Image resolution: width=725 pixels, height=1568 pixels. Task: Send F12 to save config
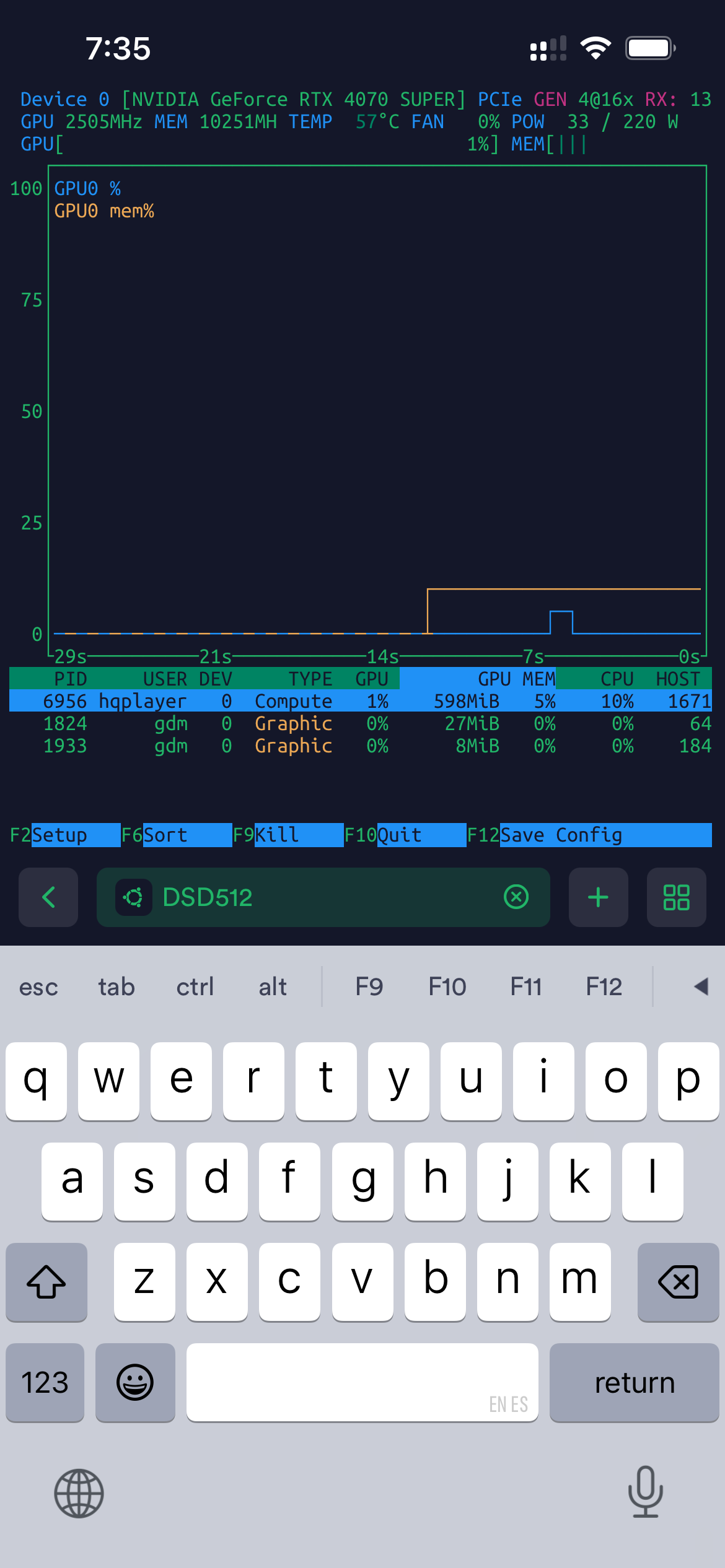604,987
